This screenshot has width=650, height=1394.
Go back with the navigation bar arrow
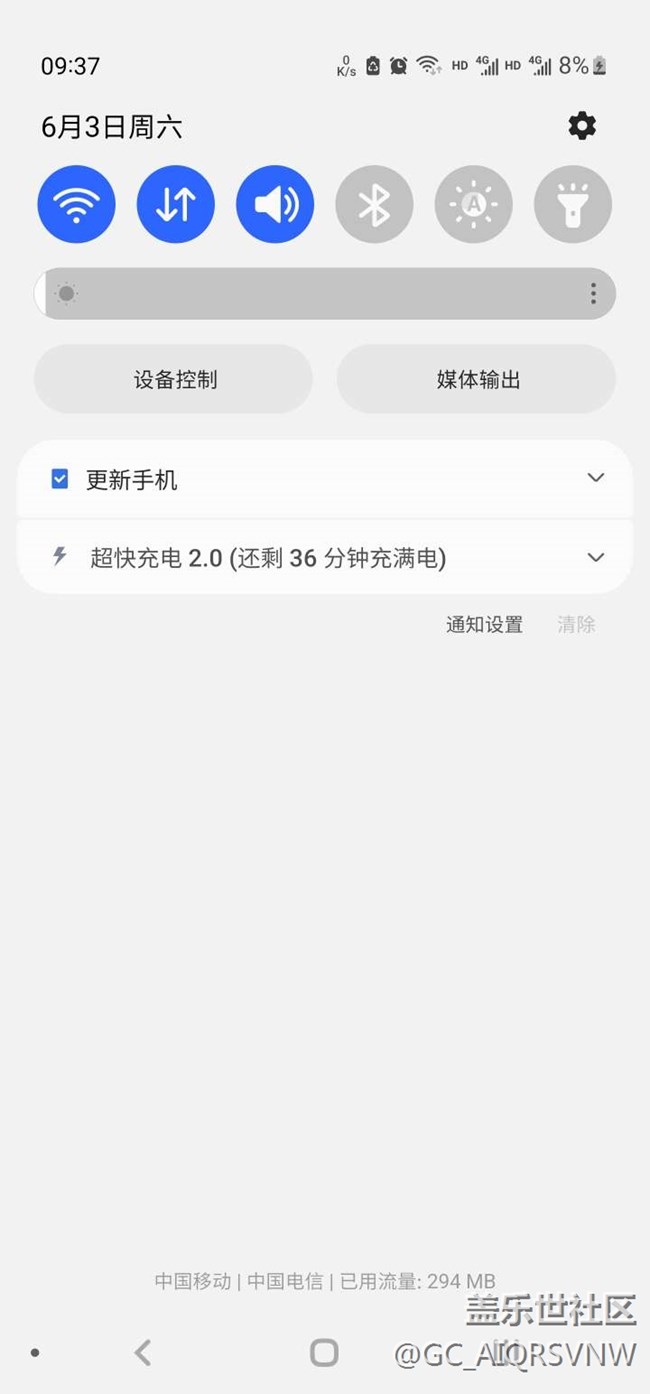(x=143, y=1353)
